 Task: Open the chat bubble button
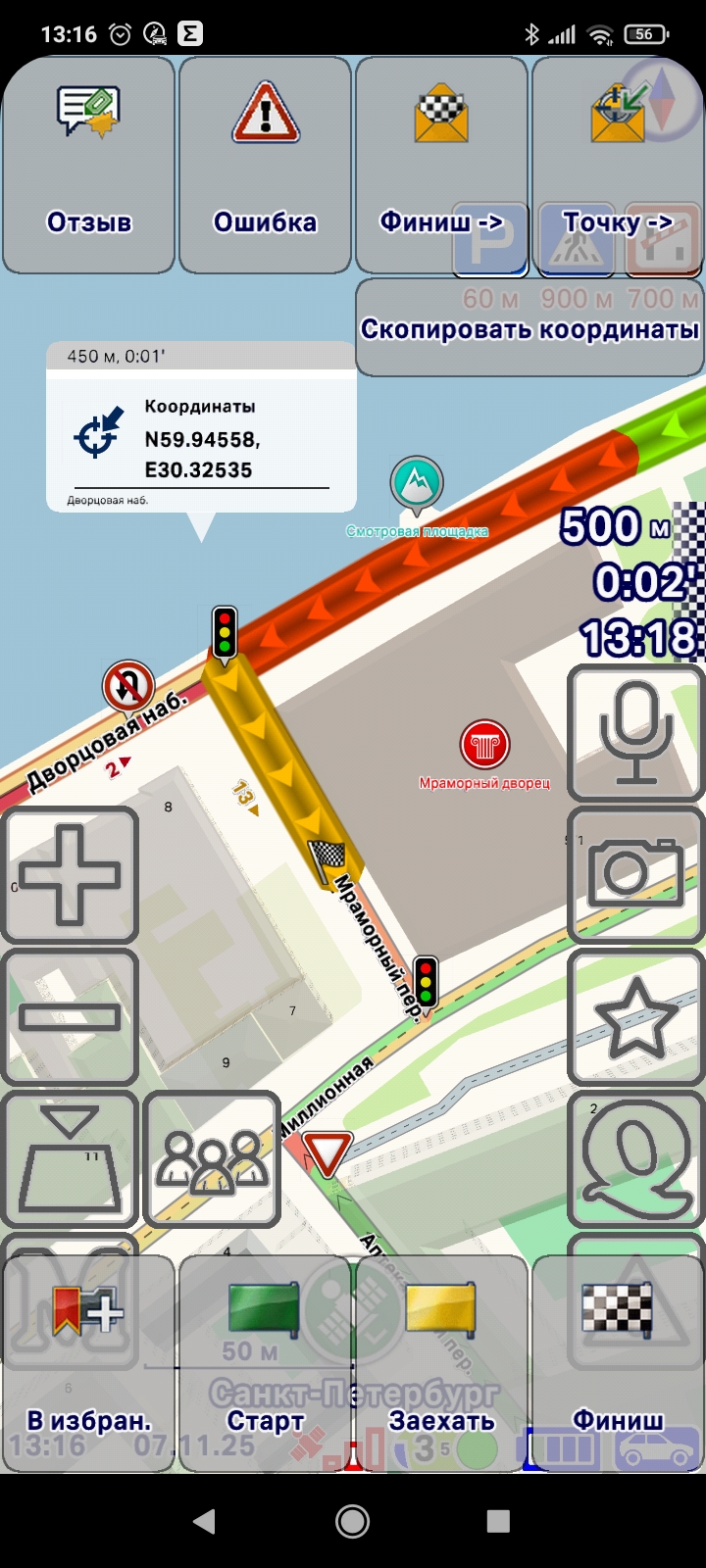coord(635,1158)
